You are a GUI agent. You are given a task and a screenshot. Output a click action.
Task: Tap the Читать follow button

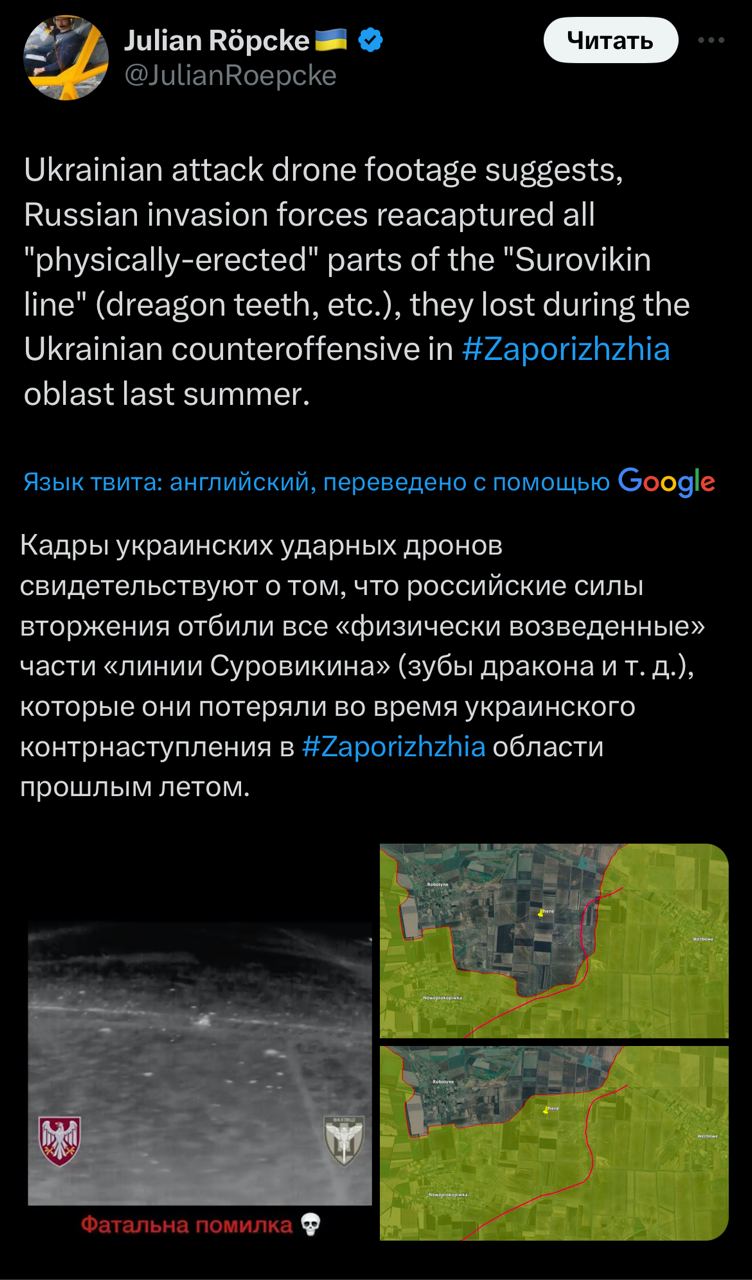coord(610,41)
